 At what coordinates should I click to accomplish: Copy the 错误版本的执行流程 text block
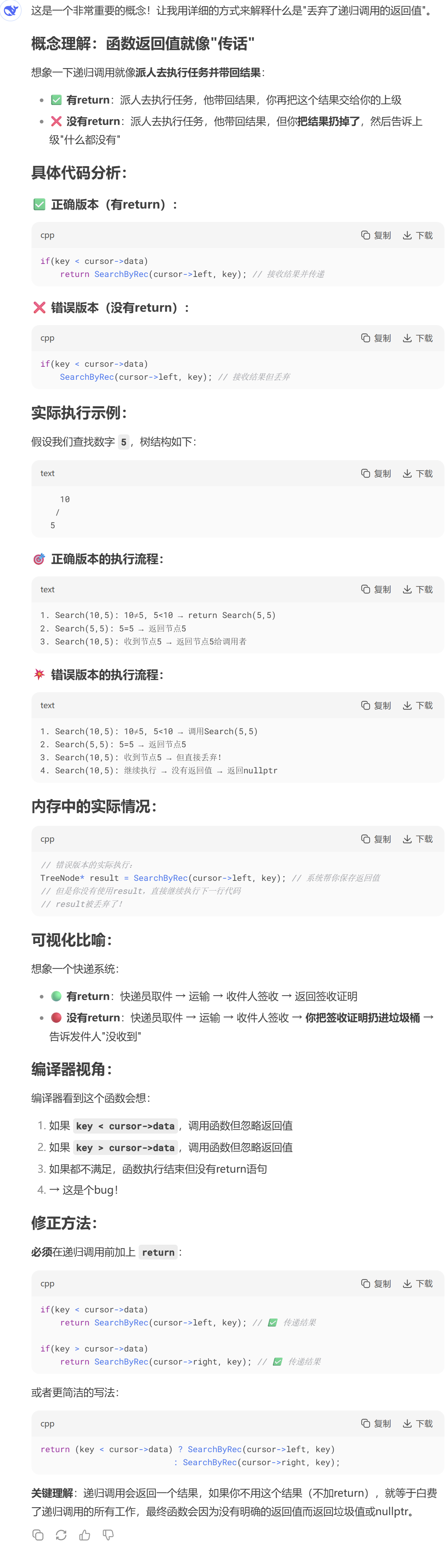[376, 706]
